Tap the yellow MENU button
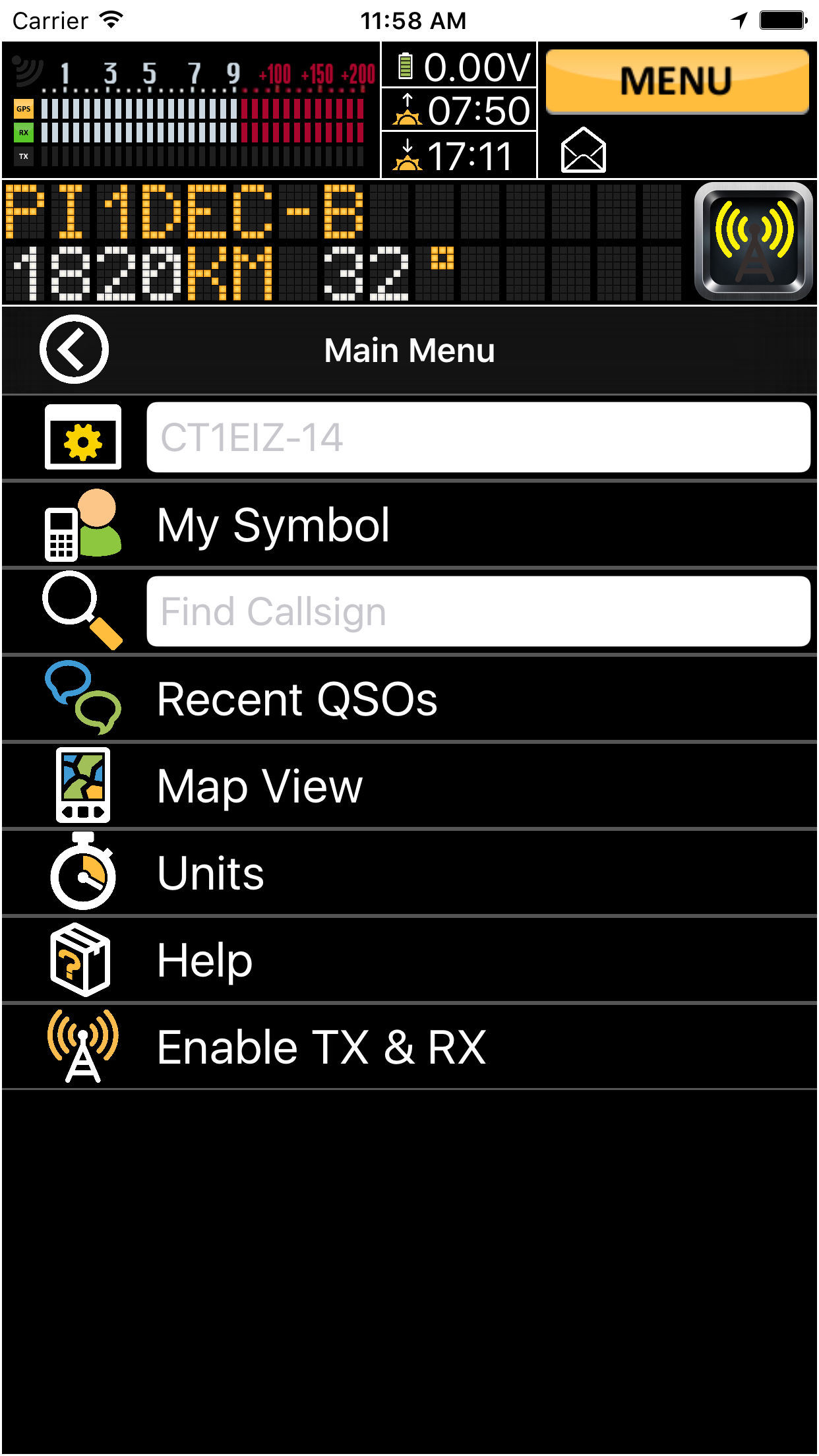 (677, 80)
